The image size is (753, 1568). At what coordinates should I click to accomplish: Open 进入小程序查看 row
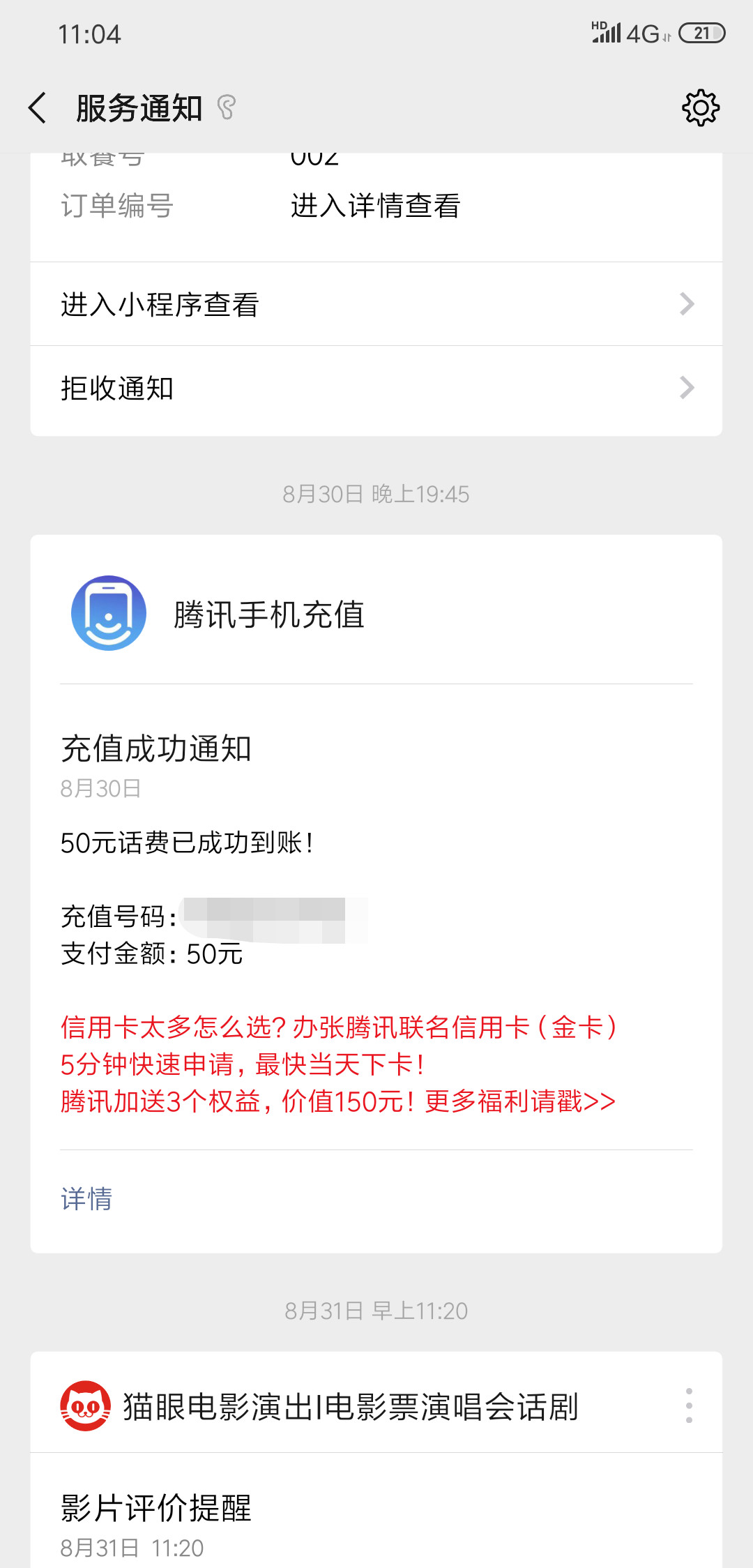(376, 304)
